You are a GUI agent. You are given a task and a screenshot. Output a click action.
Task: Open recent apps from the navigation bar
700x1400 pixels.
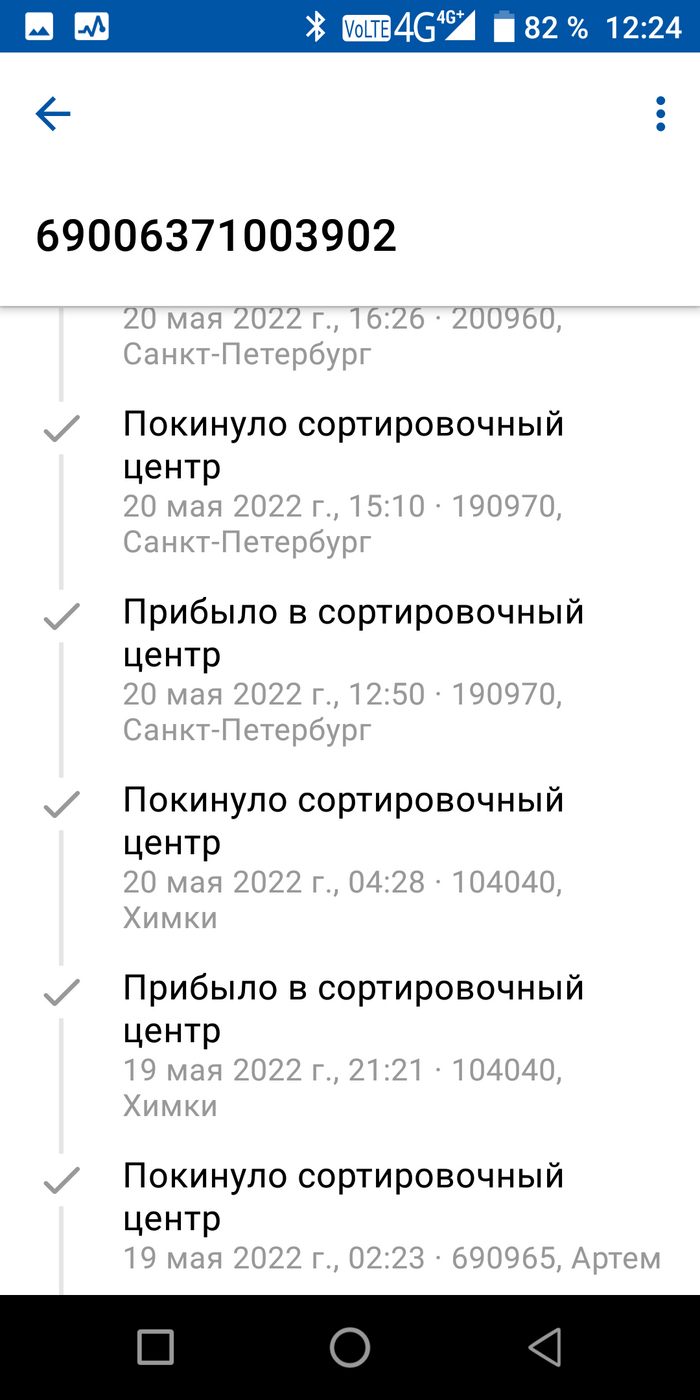(x=155, y=1347)
